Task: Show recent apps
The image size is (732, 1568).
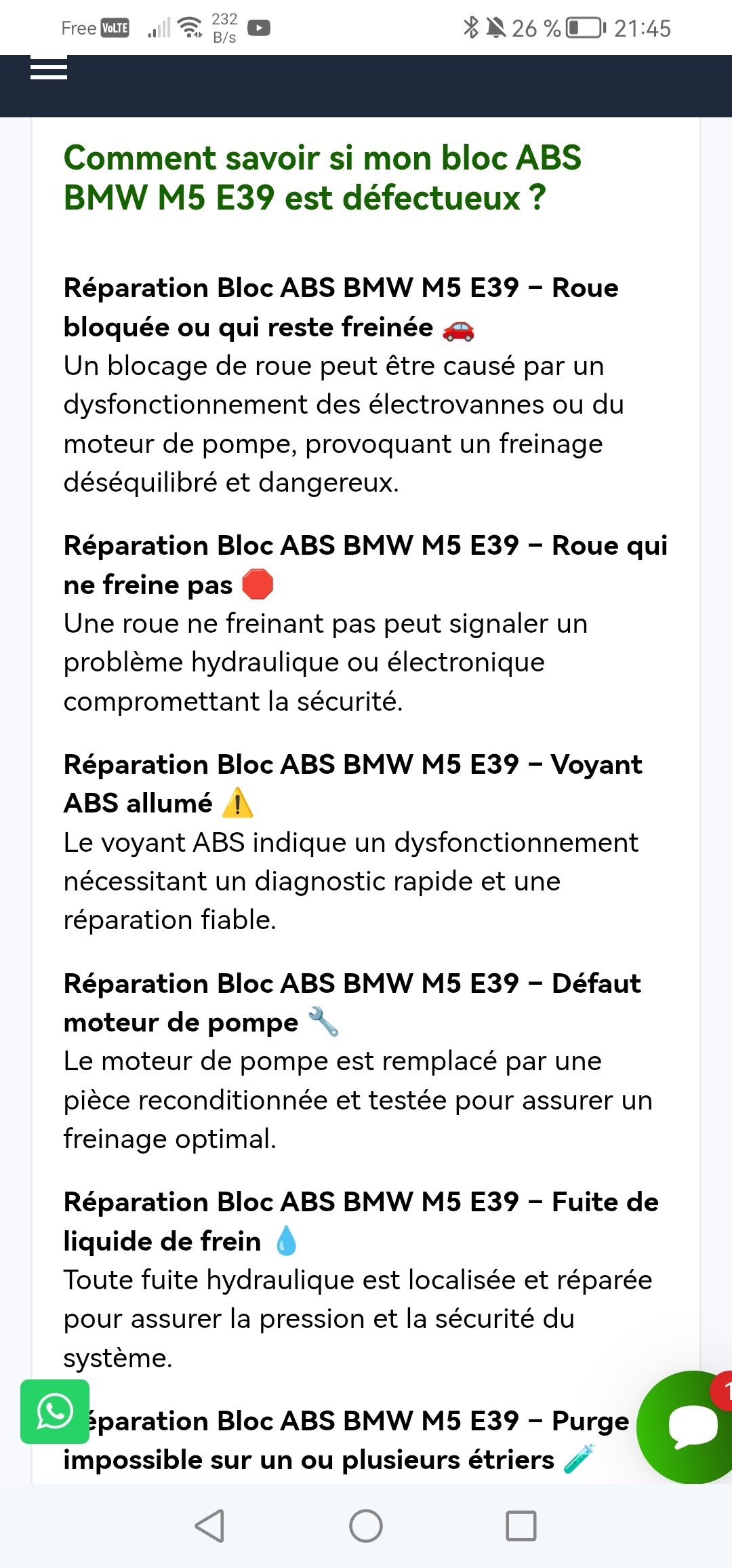Action: click(521, 1526)
